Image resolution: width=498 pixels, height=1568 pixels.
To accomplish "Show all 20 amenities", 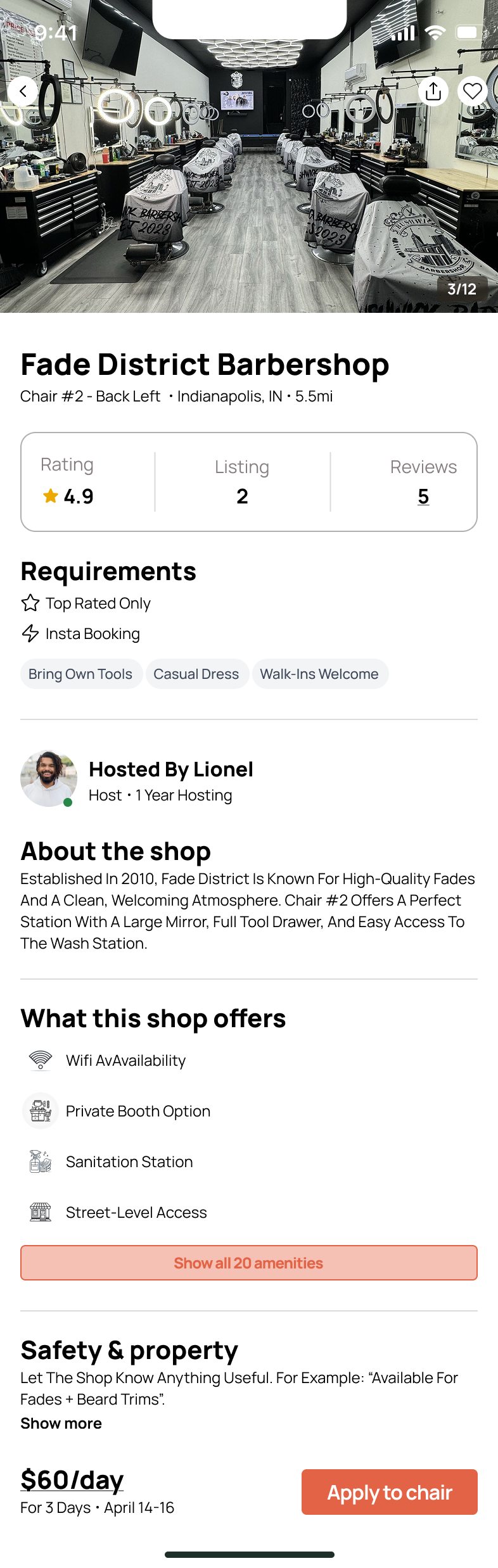I will (x=249, y=1263).
